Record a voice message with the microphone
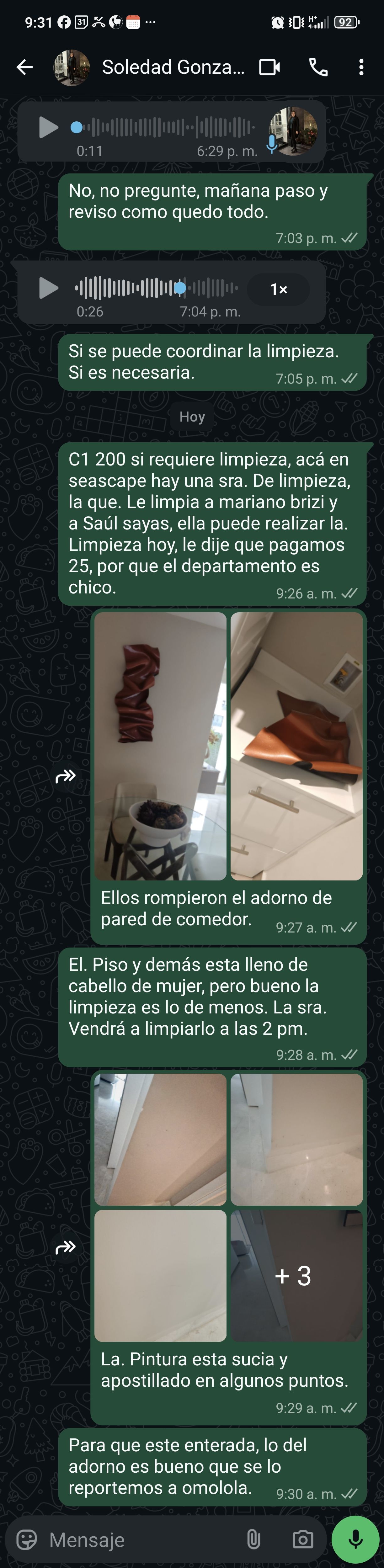 (x=355, y=1539)
